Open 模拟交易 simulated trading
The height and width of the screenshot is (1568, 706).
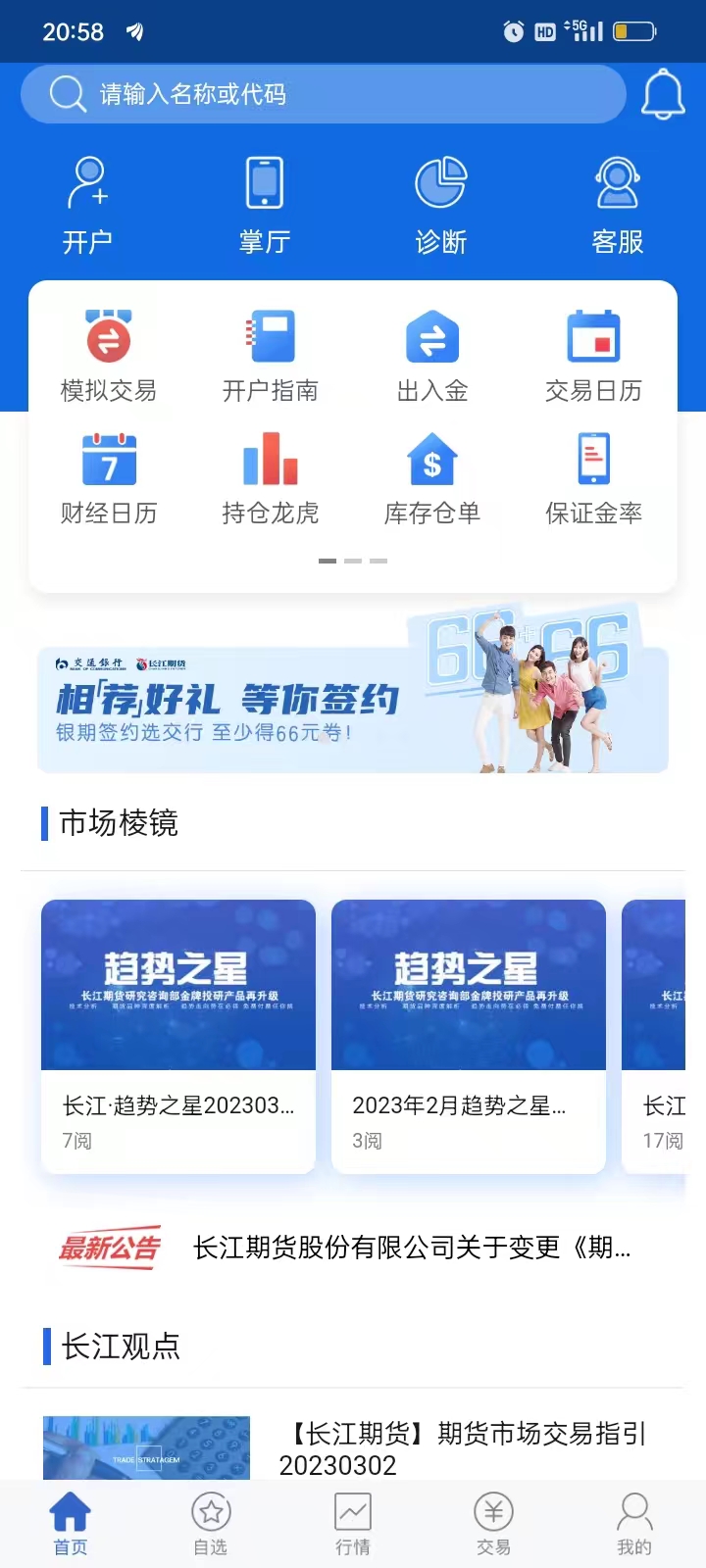[x=109, y=357]
